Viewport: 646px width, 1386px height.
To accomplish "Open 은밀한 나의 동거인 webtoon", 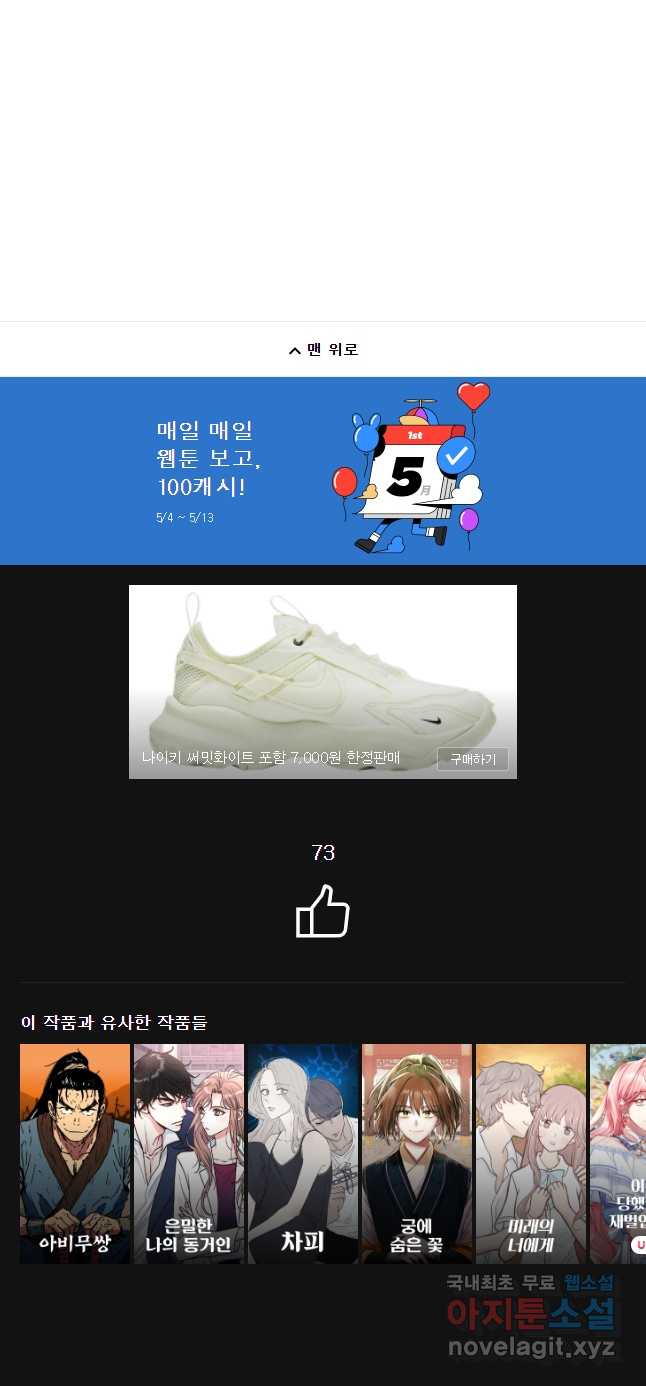I will click(x=189, y=1153).
